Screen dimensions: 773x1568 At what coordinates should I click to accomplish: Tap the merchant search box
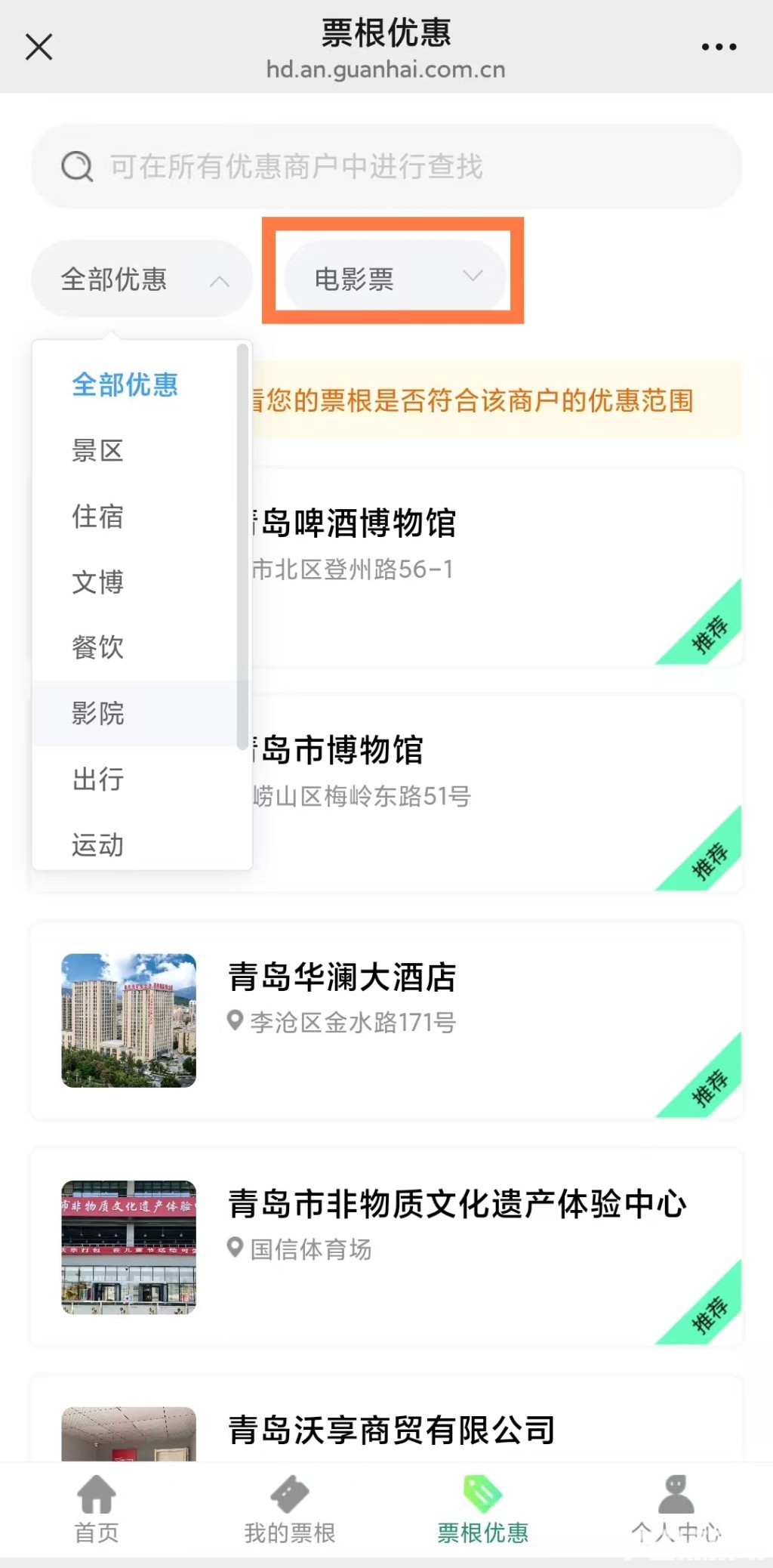pos(385,166)
